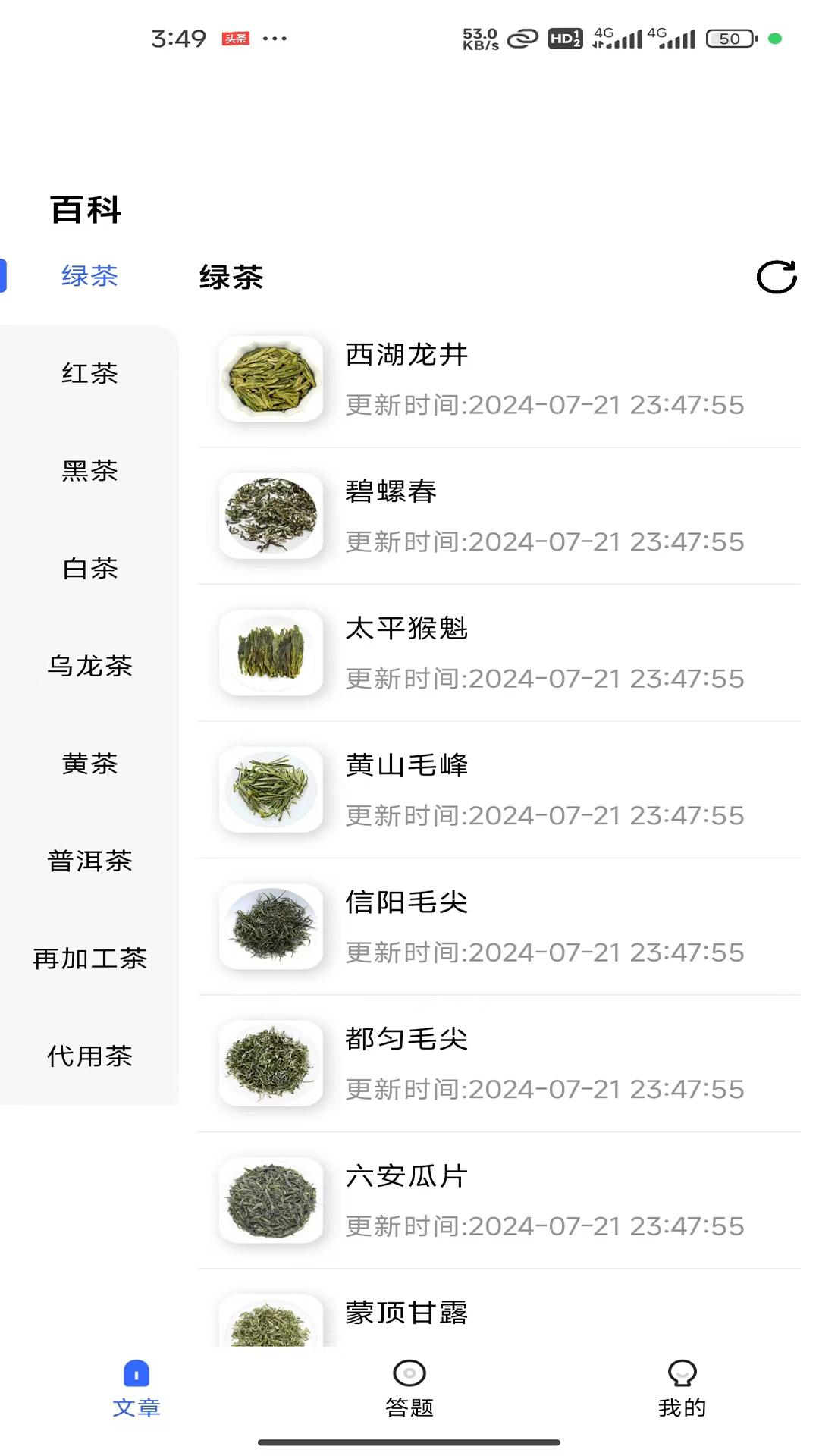Select the 红茶 category
Screen dimensions: 819x1456
tap(89, 373)
